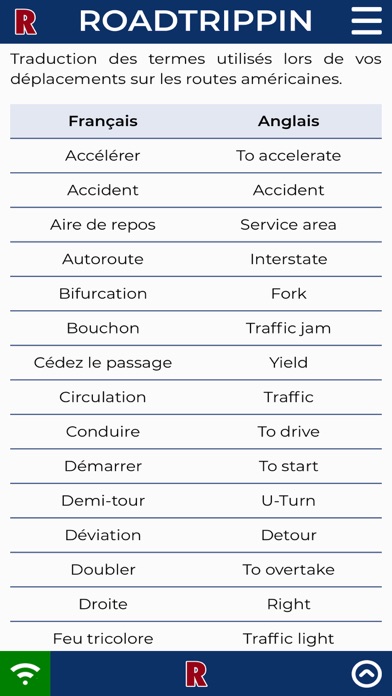Tap the R icon in the bottom bar

point(196,674)
